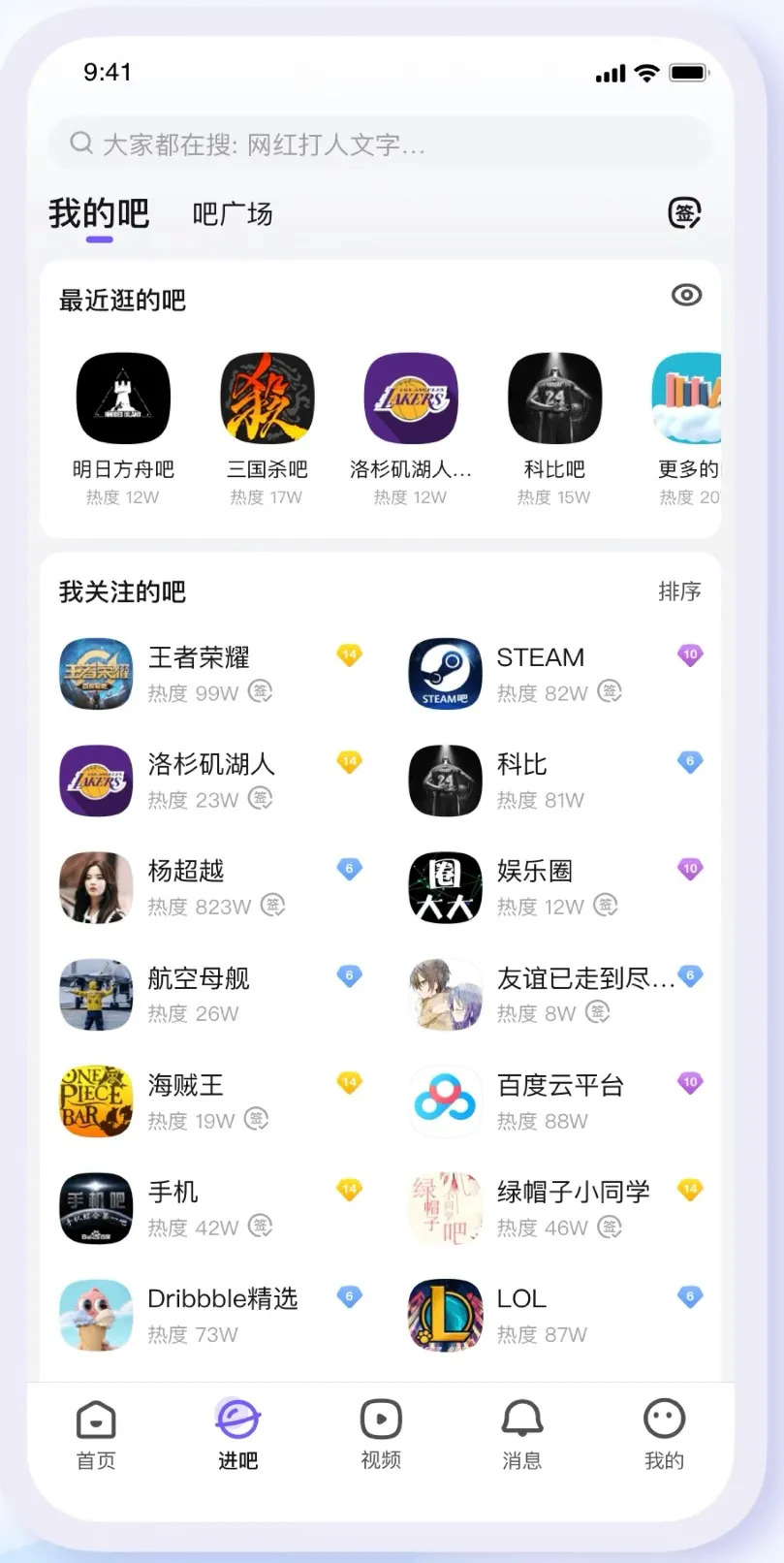The image size is (784, 1563).
Task: Tap 排序 to sort followed bars
Action: click(678, 591)
